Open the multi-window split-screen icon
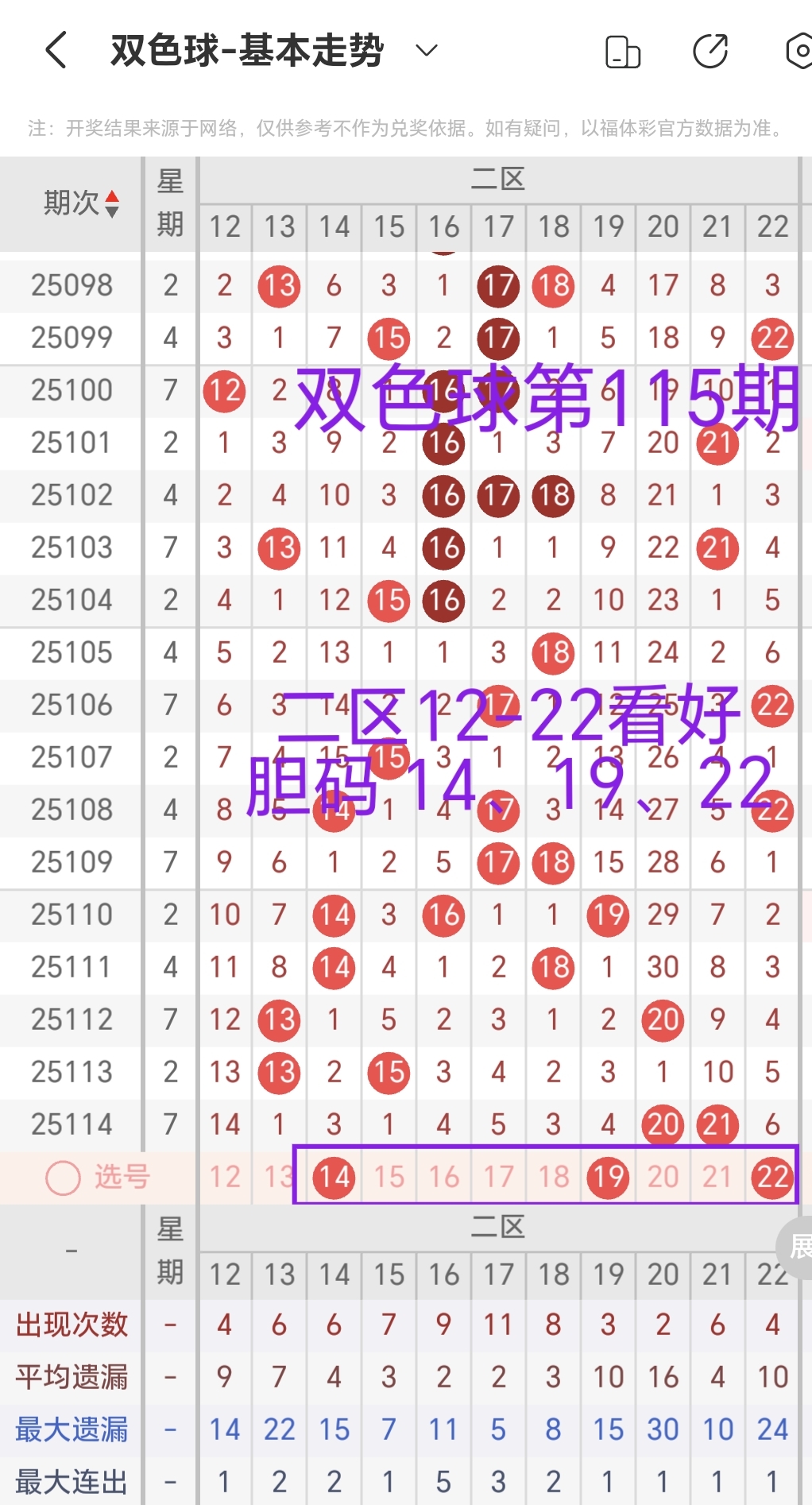 coord(622,50)
